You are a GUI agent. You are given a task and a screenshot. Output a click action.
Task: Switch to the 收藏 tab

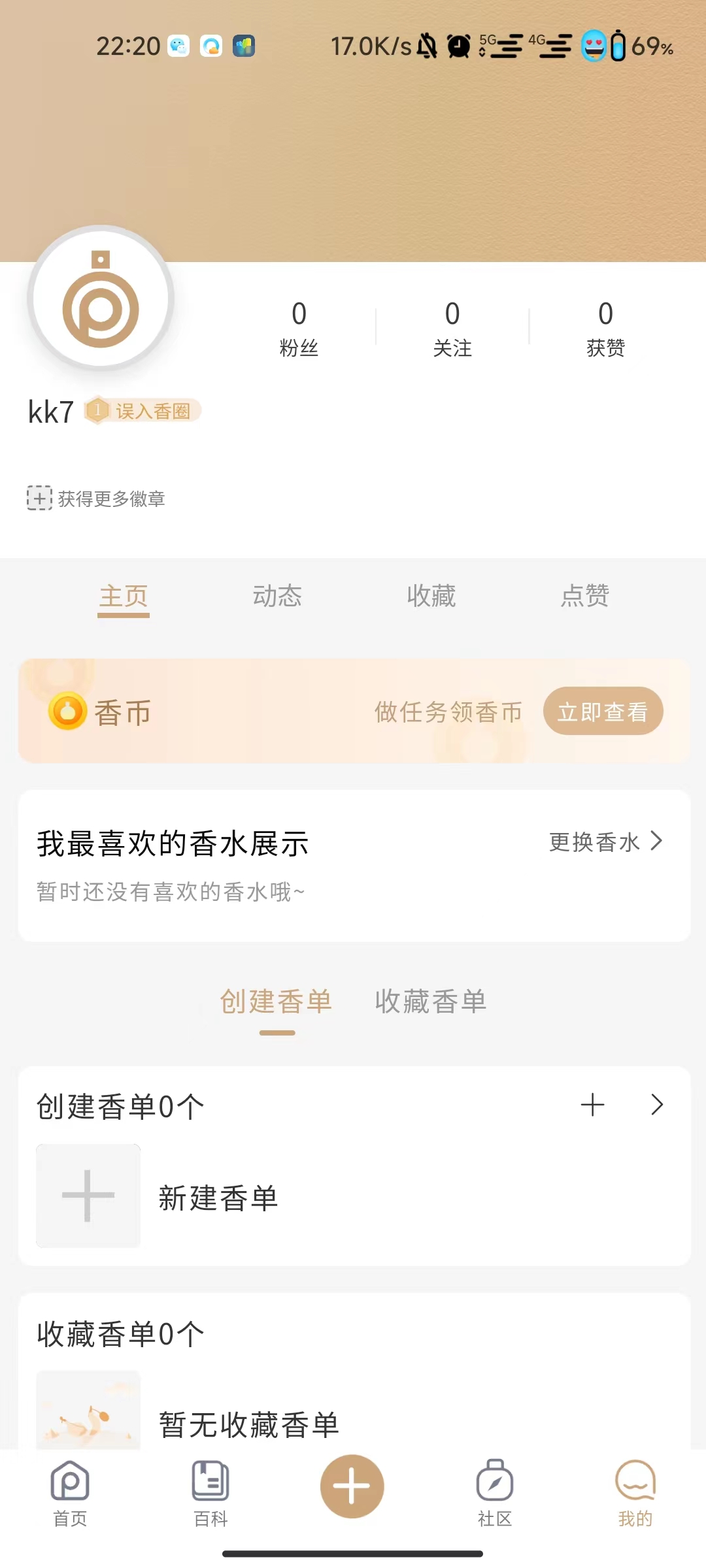point(431,596)
